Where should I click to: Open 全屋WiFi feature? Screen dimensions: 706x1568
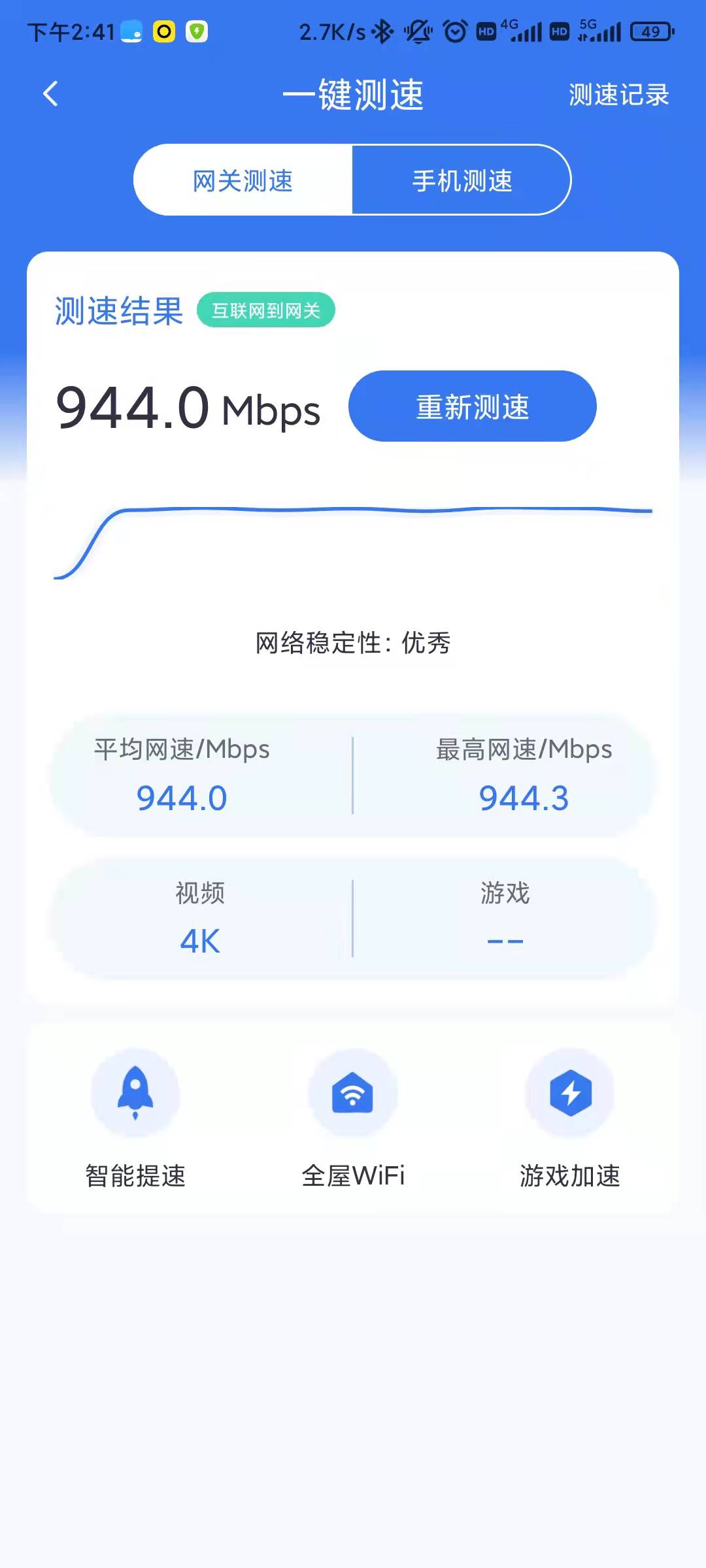353,1117
